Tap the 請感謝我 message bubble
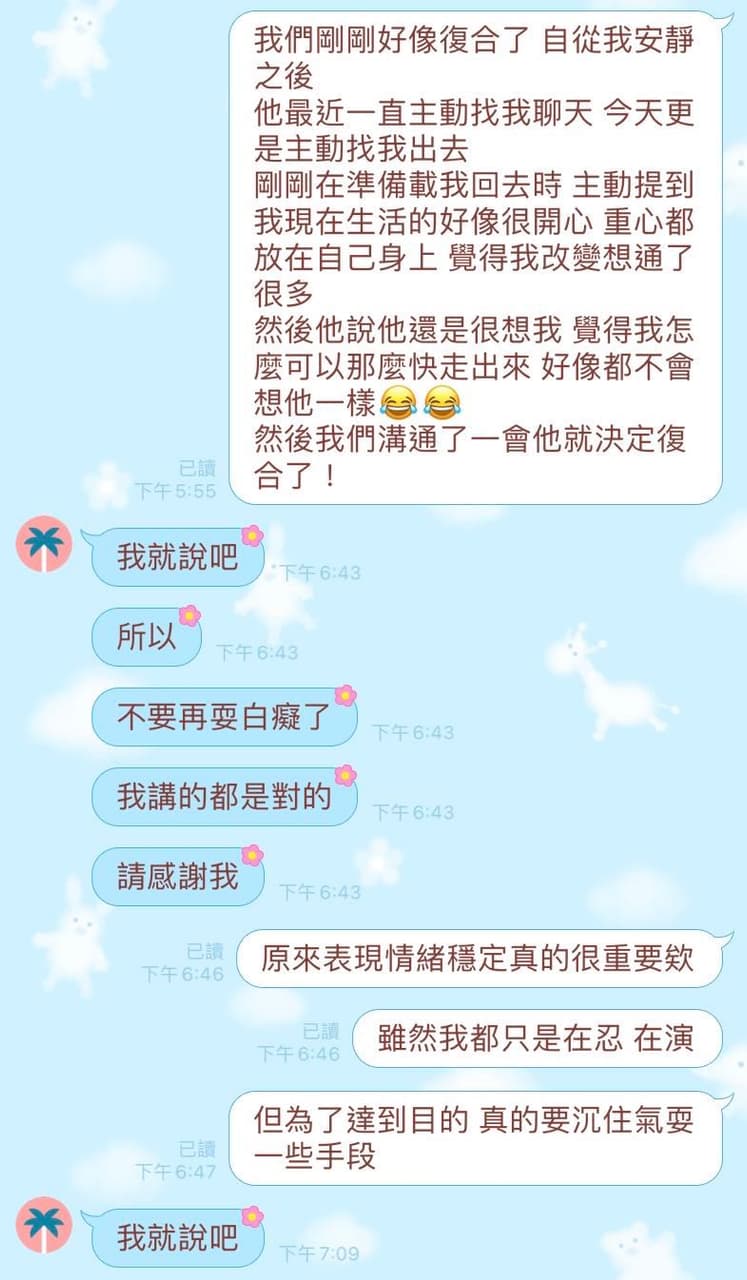Image resolution: width=747 pixels, height=1280 pixels. pyautogui.click(x=177, y=876)
